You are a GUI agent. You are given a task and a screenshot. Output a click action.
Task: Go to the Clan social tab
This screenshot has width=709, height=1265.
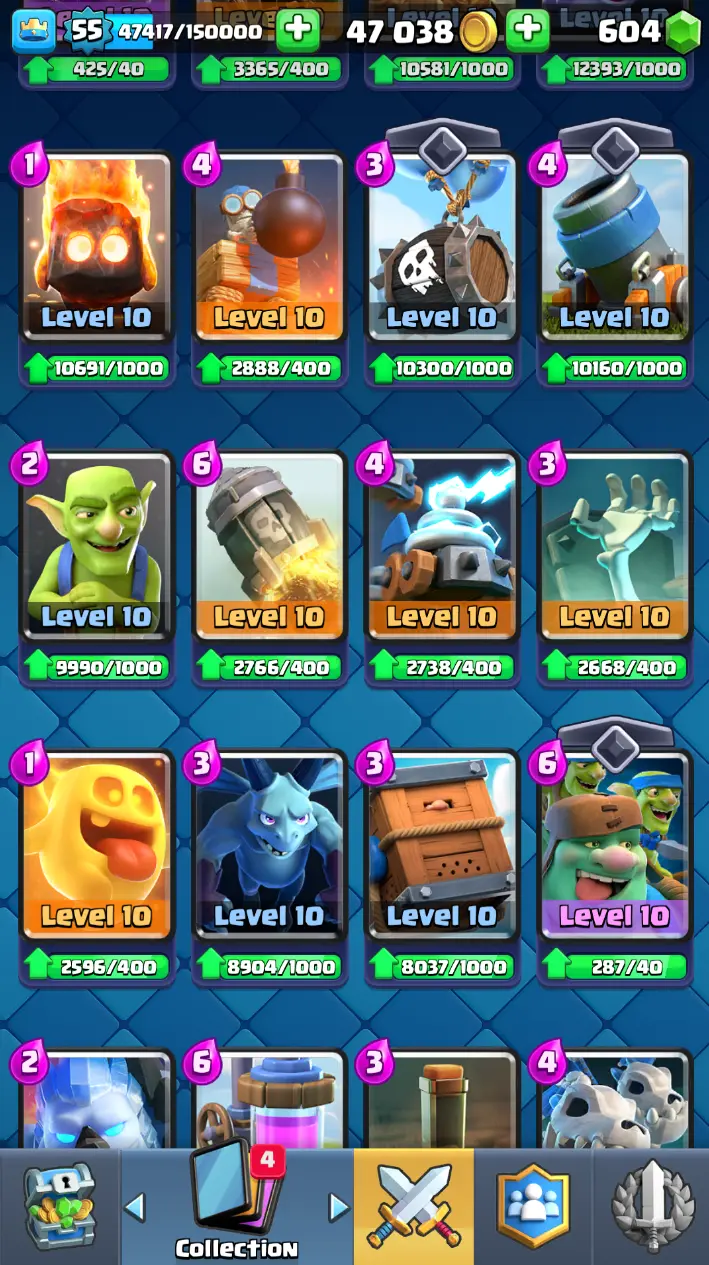tap(533, 1207)
